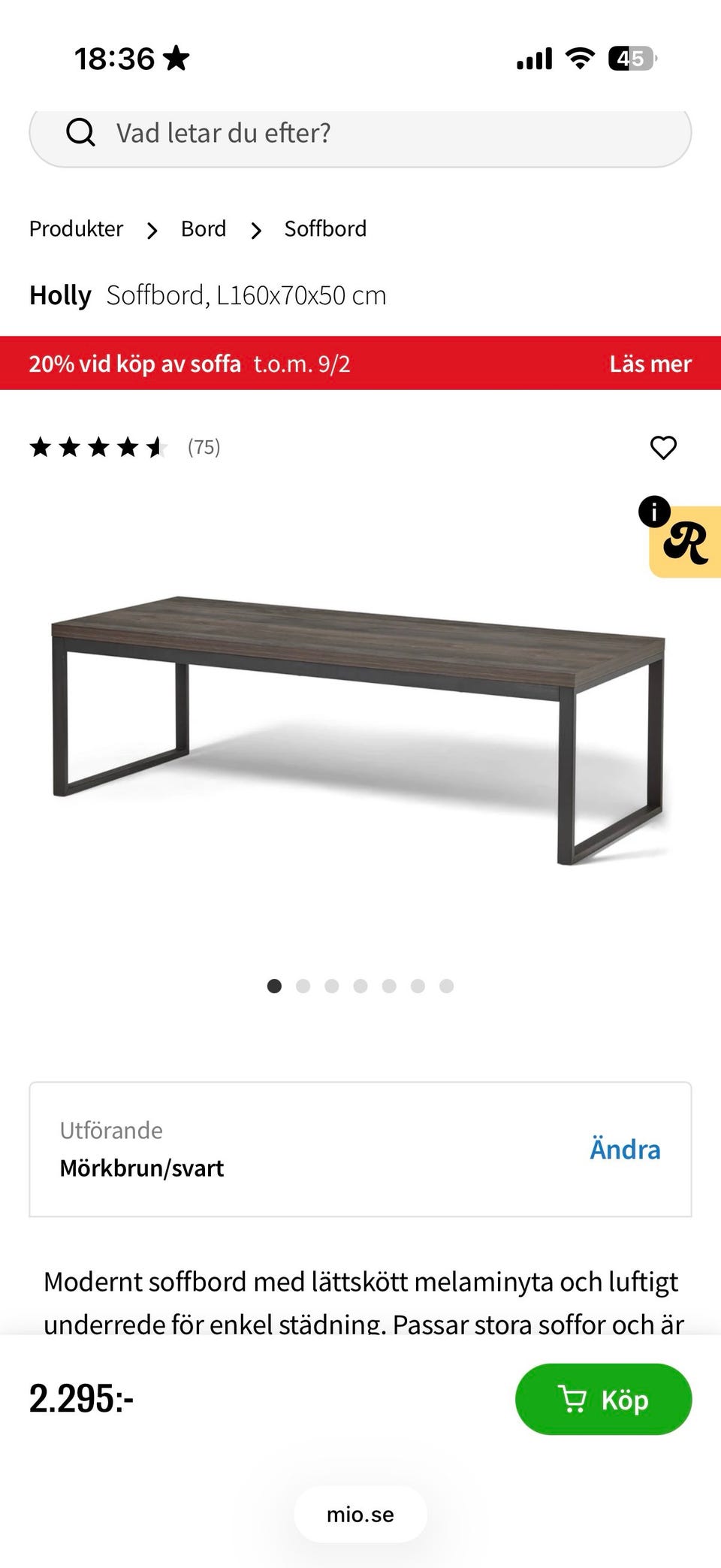Open the Holly coffee table product image

click(x=359, y=729)
